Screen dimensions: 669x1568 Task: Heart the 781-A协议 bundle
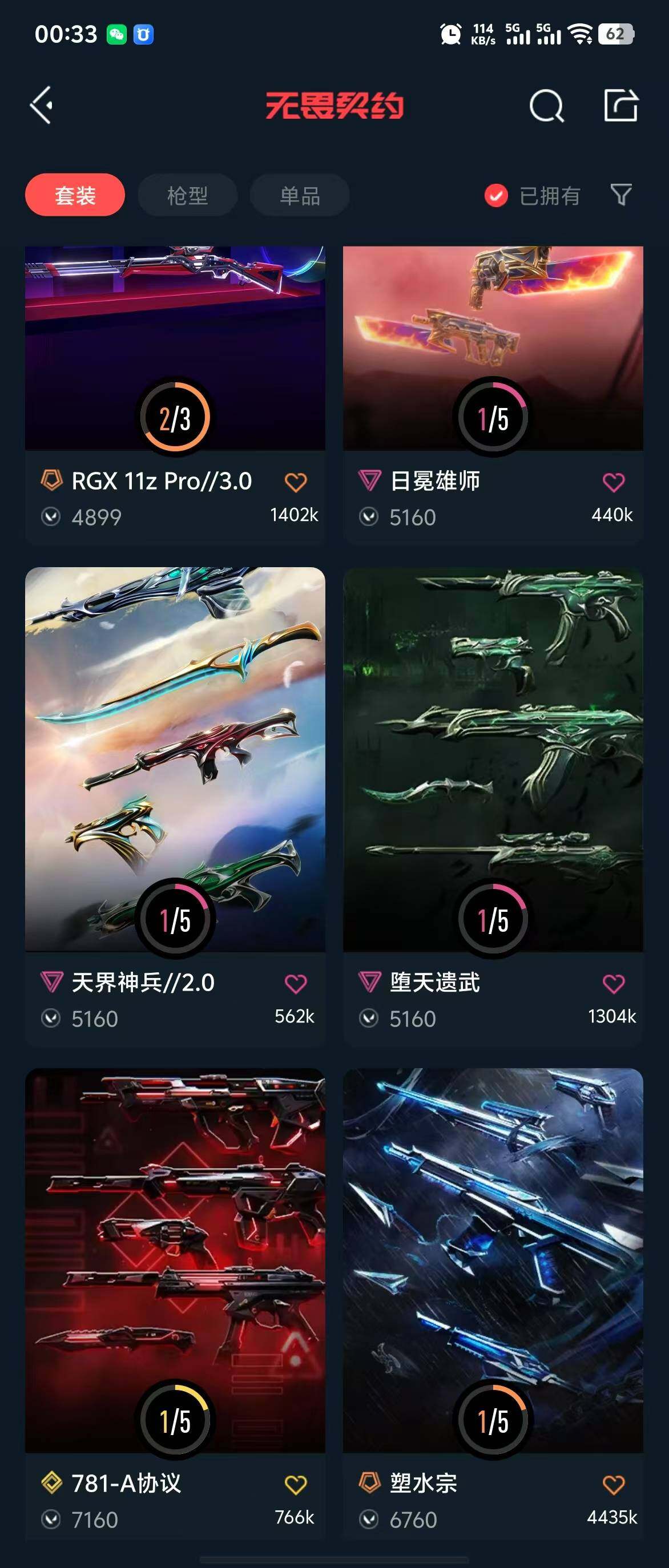(296, 1485)
